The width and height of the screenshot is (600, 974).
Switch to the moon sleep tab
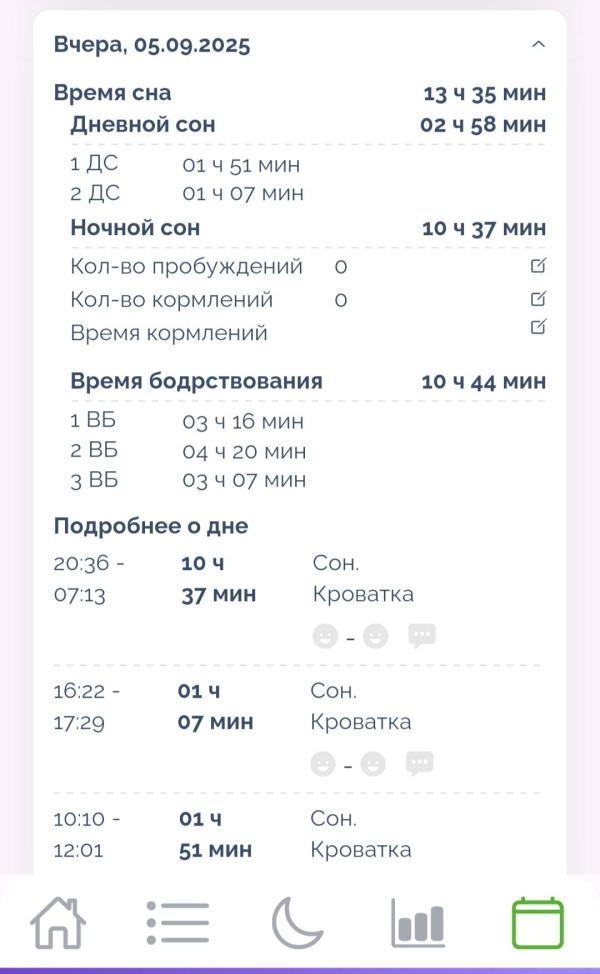297,922
